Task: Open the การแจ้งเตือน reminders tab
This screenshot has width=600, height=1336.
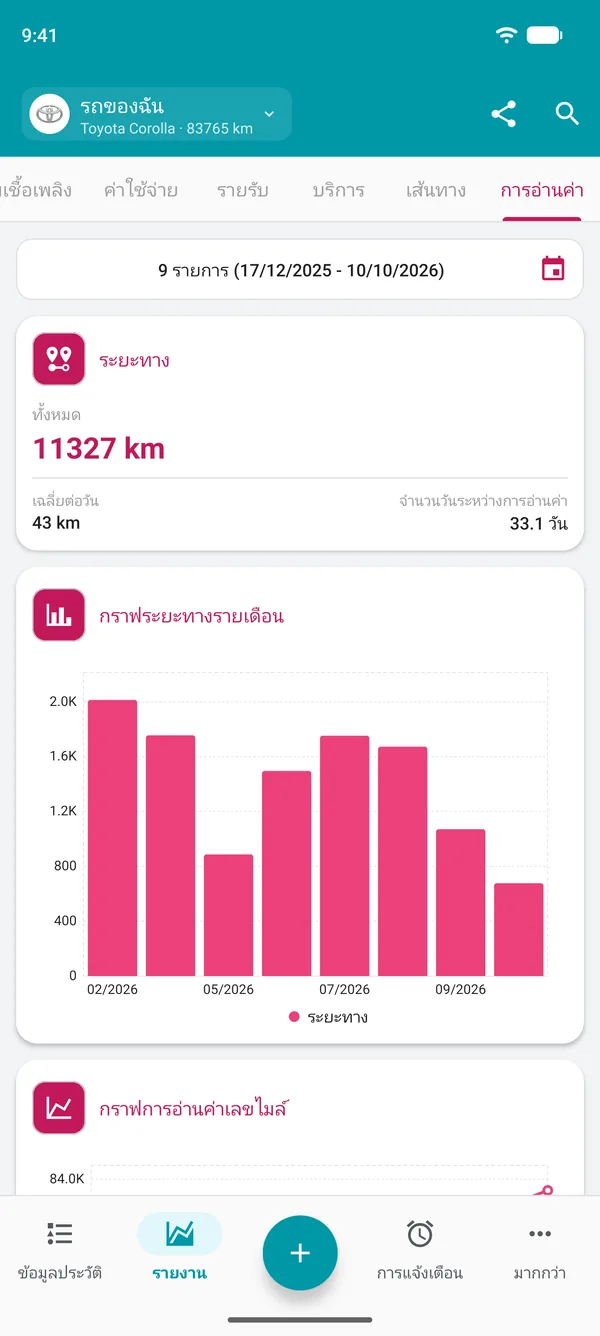Action: point(420,1250)
